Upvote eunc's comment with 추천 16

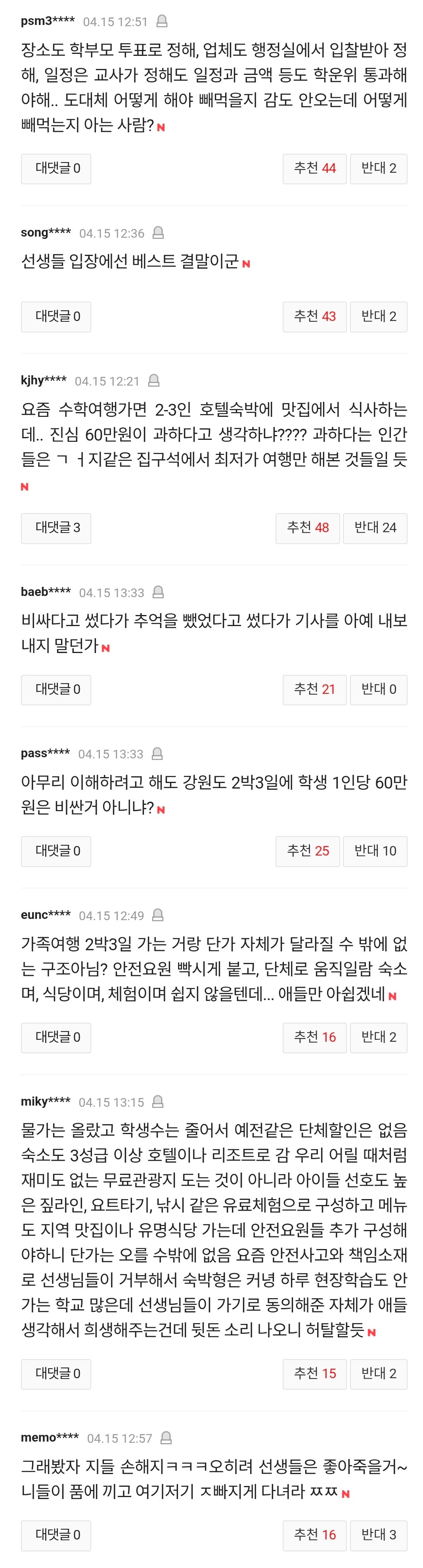[314, 1037]
